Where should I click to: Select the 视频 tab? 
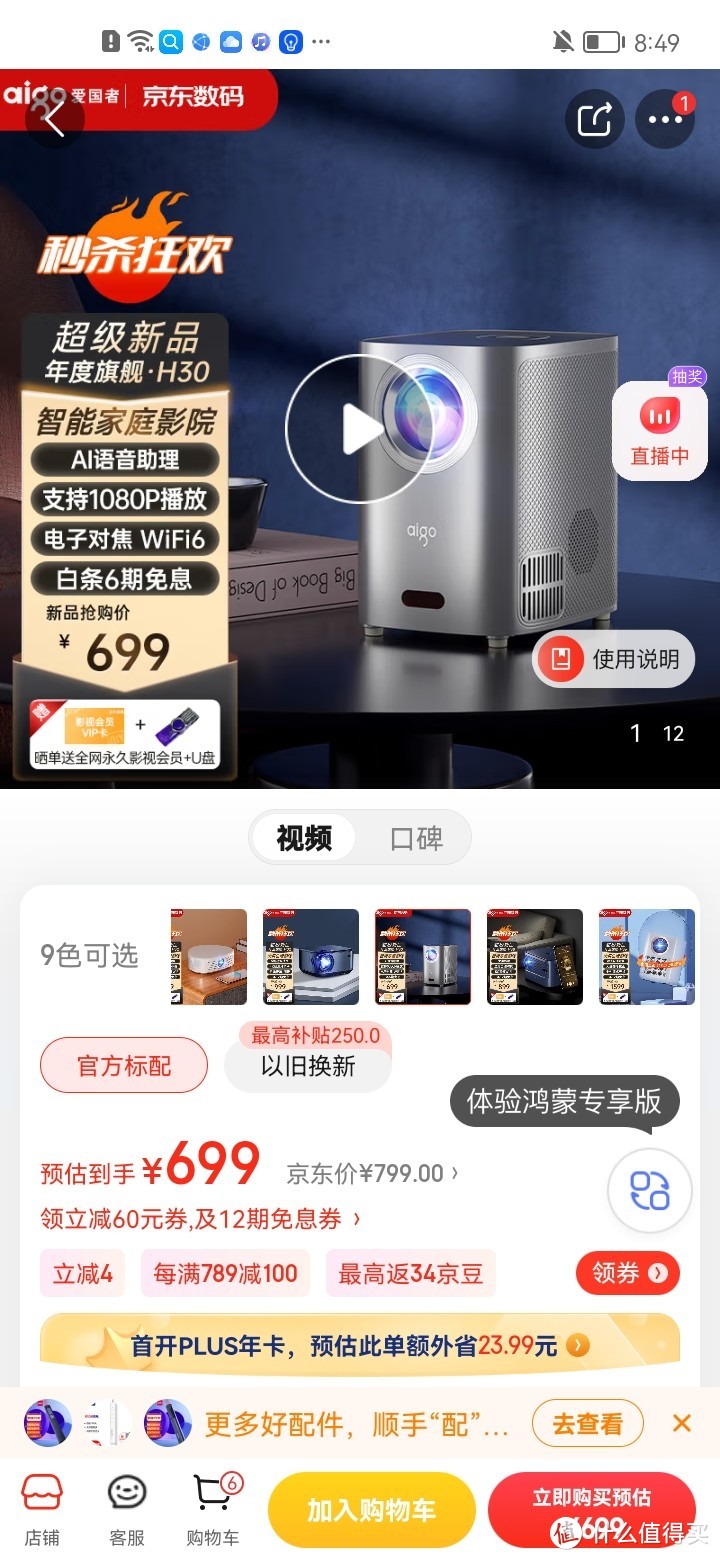302,838
